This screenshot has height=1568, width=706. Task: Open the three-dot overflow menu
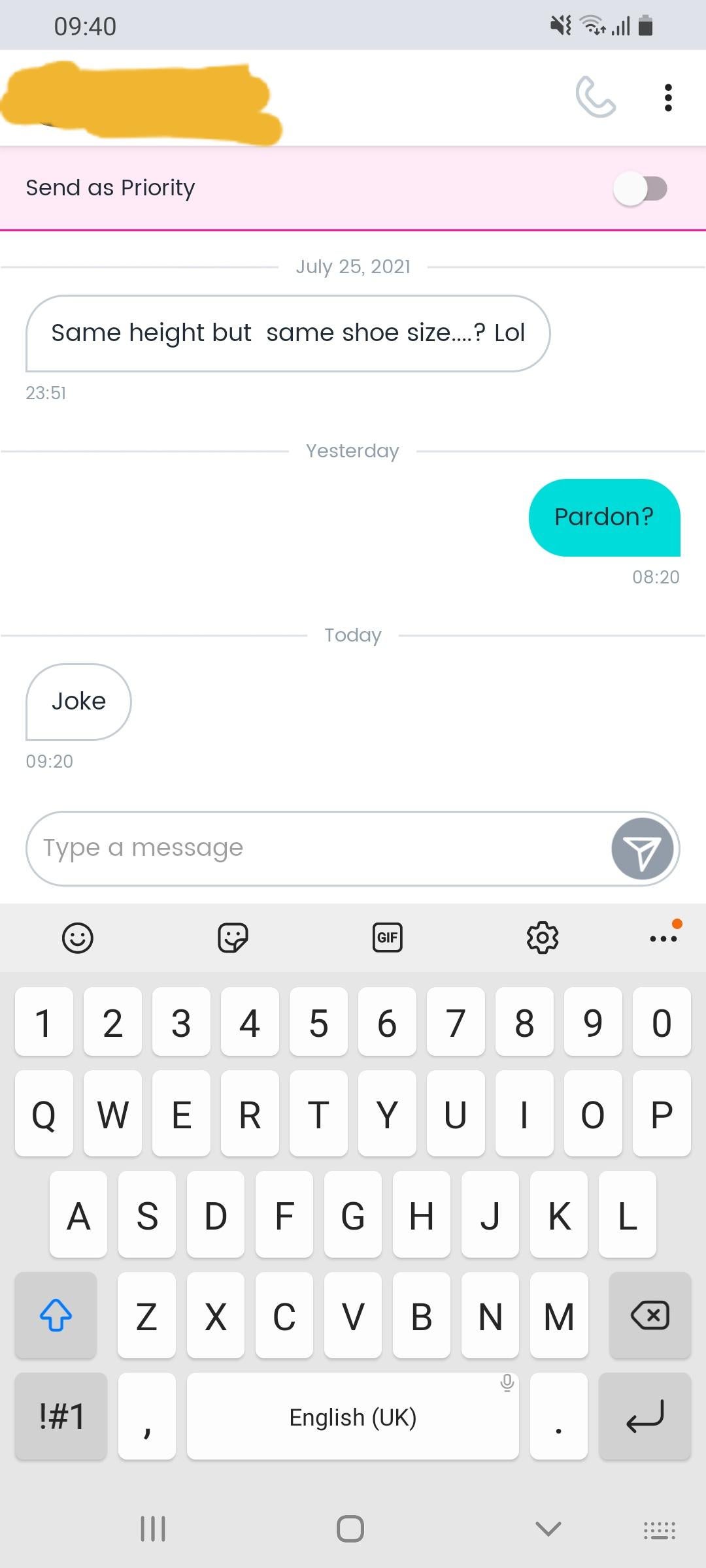[x=667, y=98]
